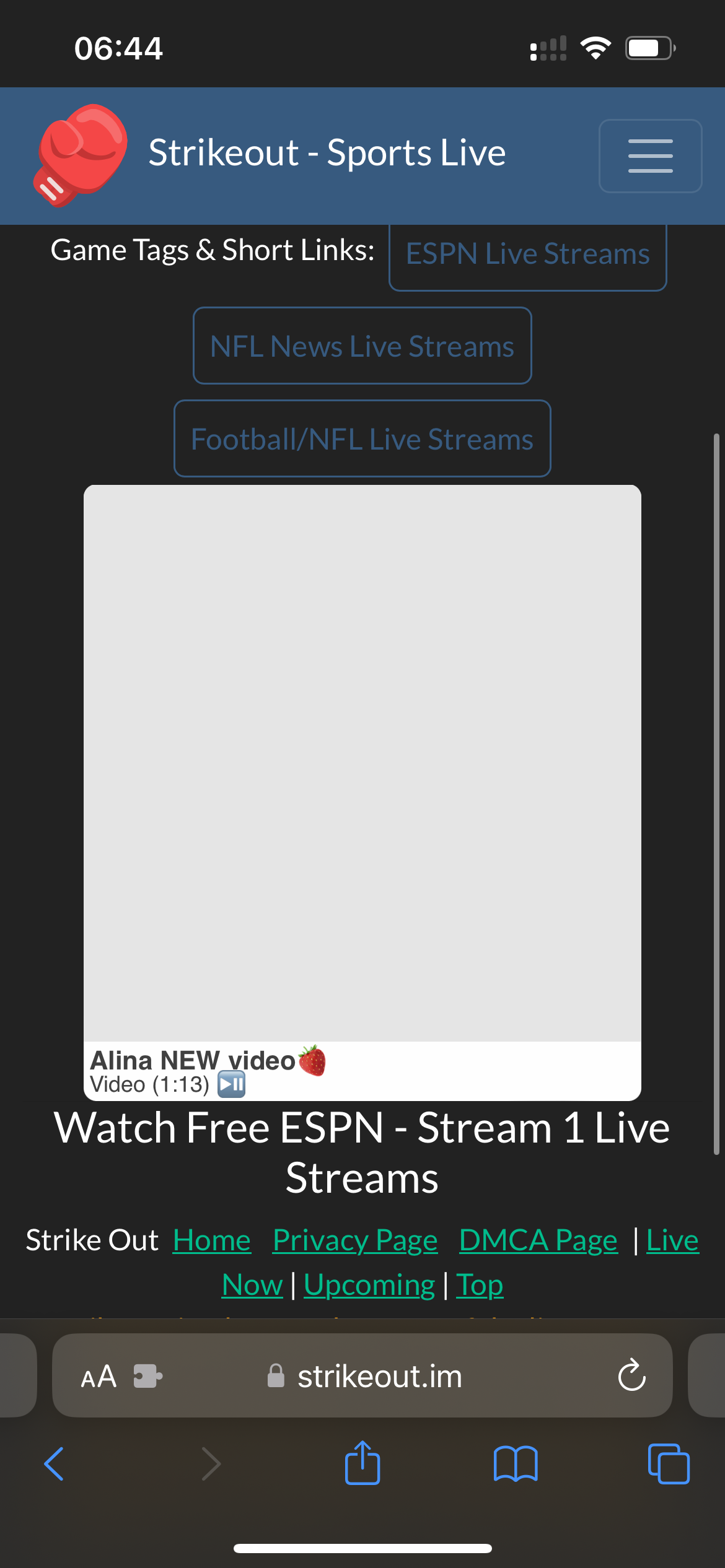This screenshot has width=725, height=1568.
Task: Open the AA reader view options
Action: tap(99, 1377)
